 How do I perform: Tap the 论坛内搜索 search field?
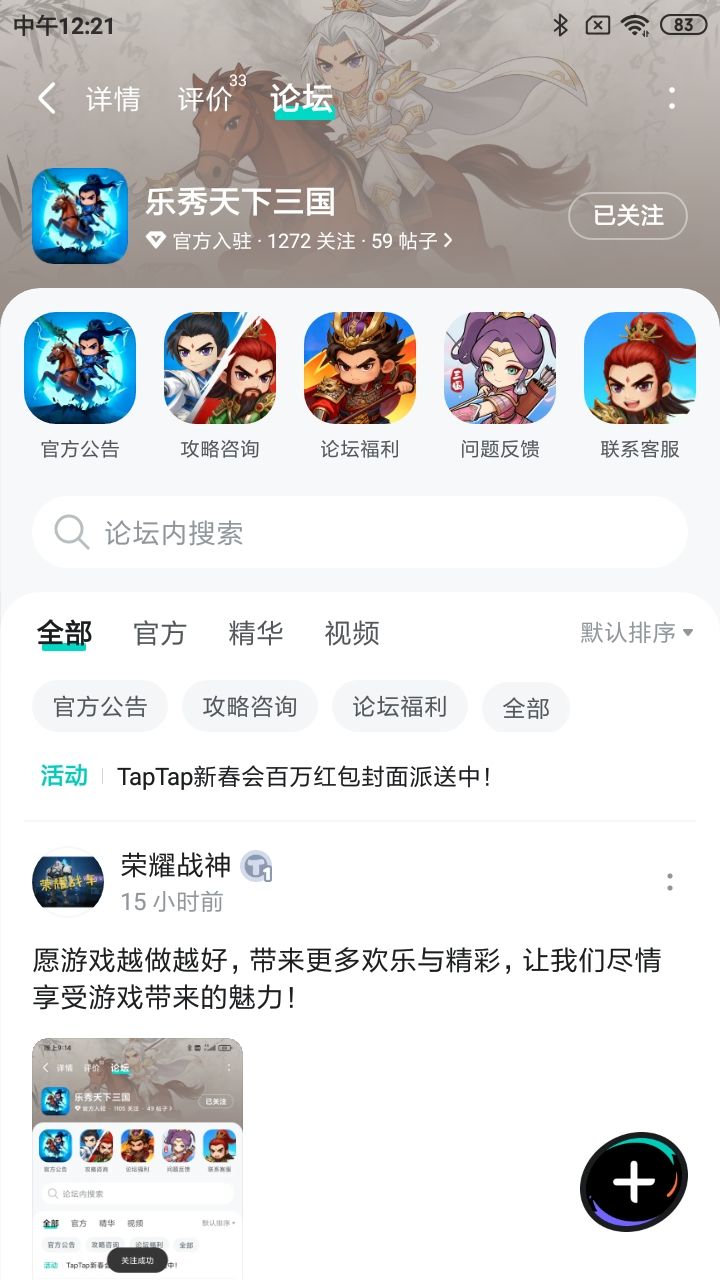360,531
